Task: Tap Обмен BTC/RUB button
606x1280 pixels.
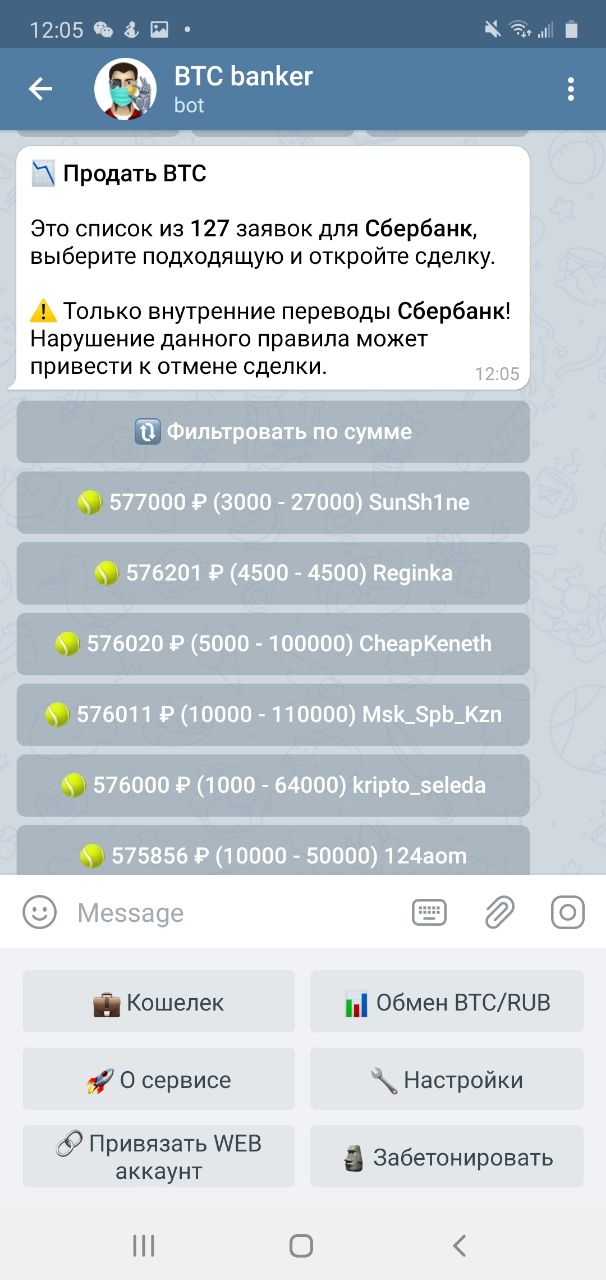Action: (447, 1002)
